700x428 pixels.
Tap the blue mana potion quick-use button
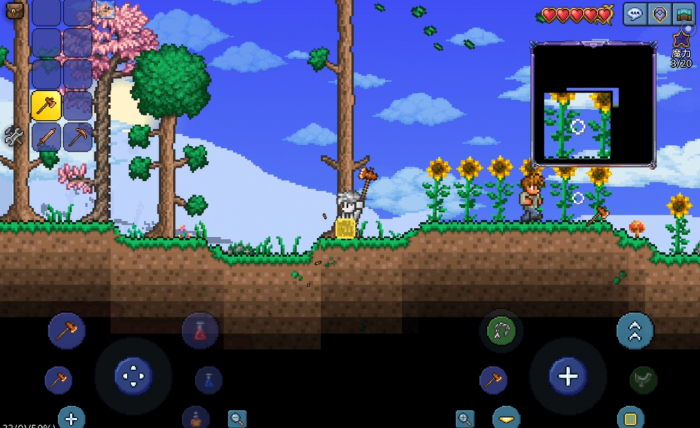coord(208,380)
